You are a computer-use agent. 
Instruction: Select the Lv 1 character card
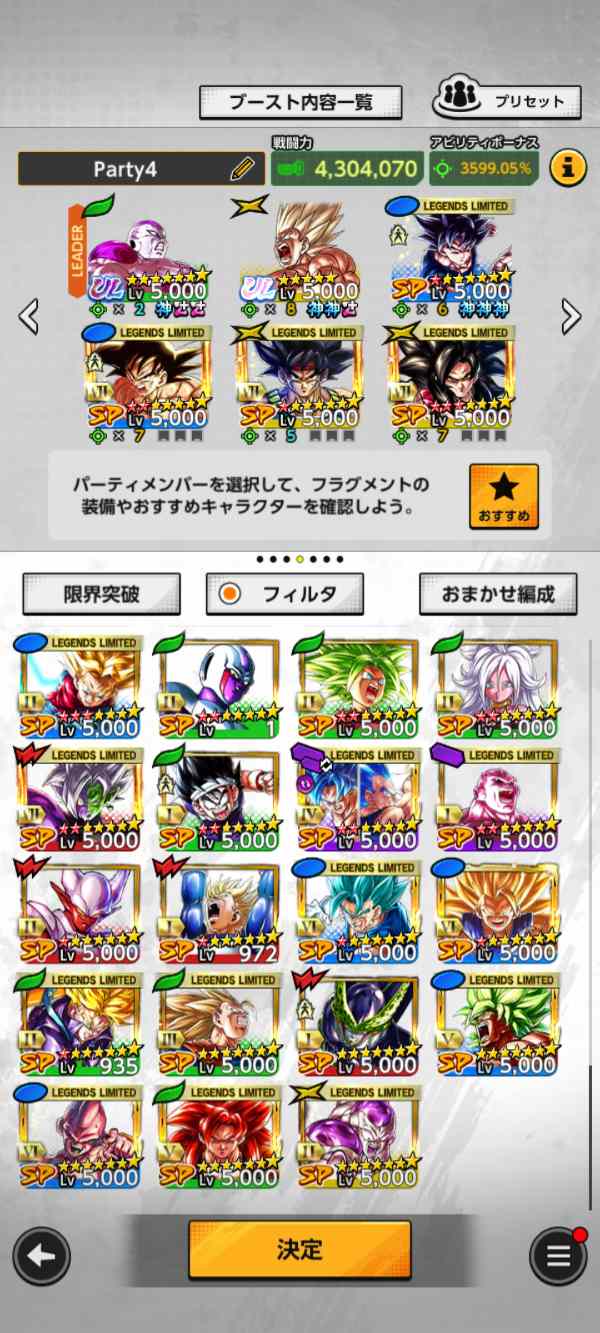tap(218, 689)
